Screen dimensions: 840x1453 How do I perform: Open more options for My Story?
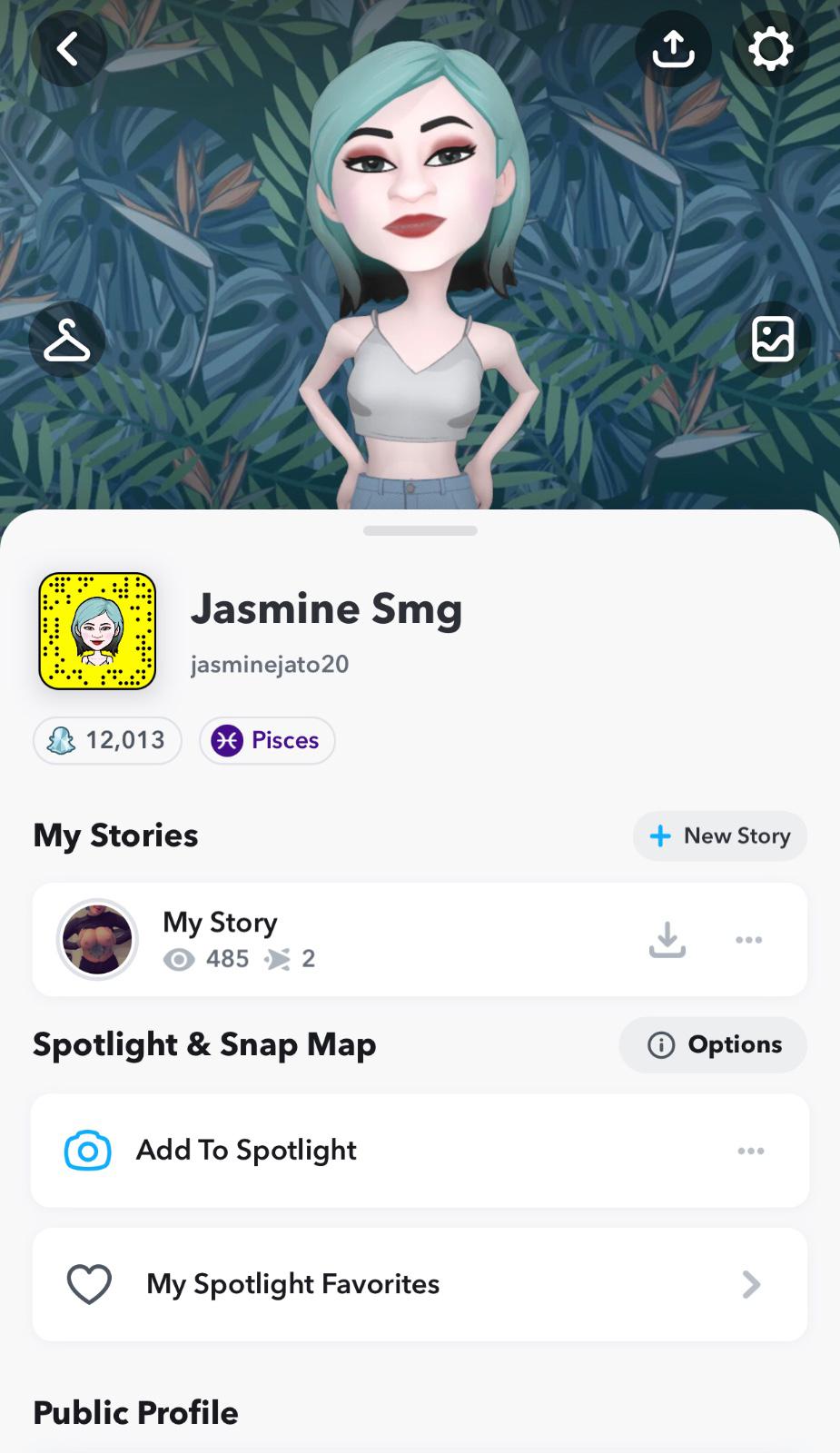[x=749, y=939]
